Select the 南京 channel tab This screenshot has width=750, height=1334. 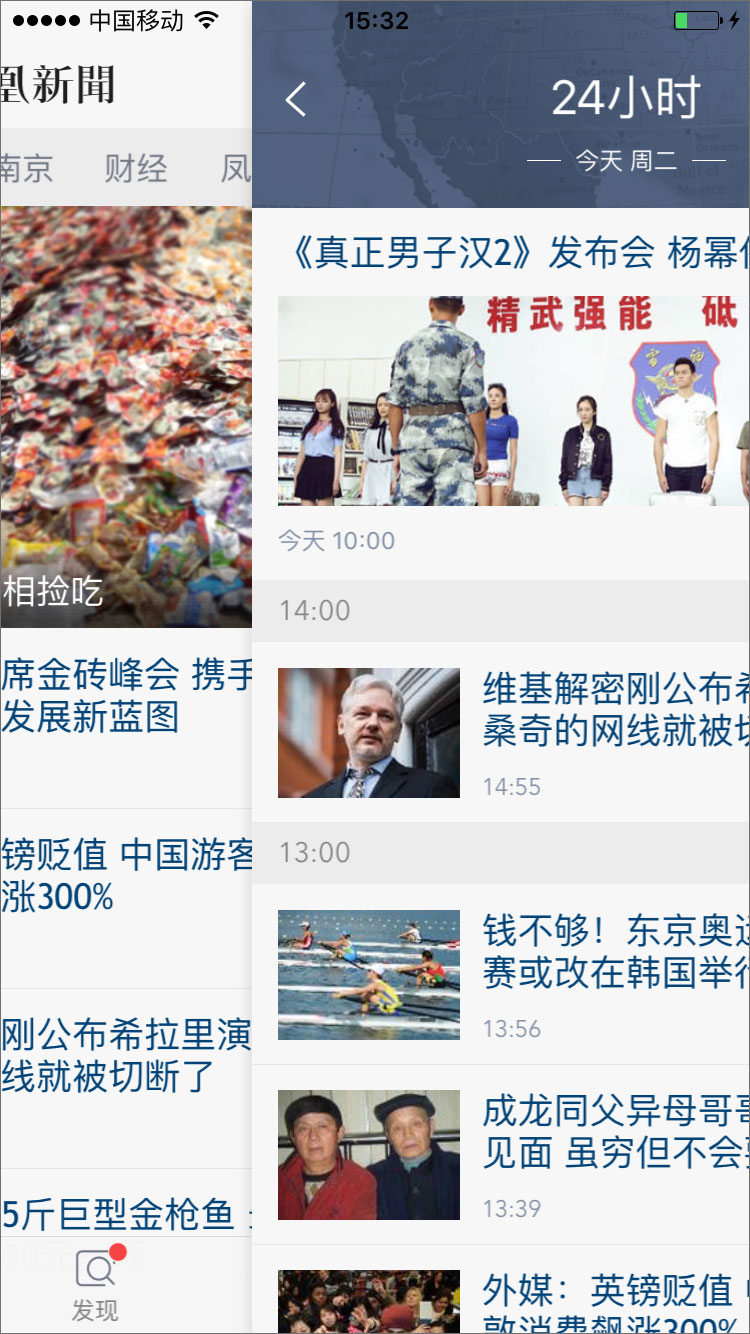click(x=28, y=168)
